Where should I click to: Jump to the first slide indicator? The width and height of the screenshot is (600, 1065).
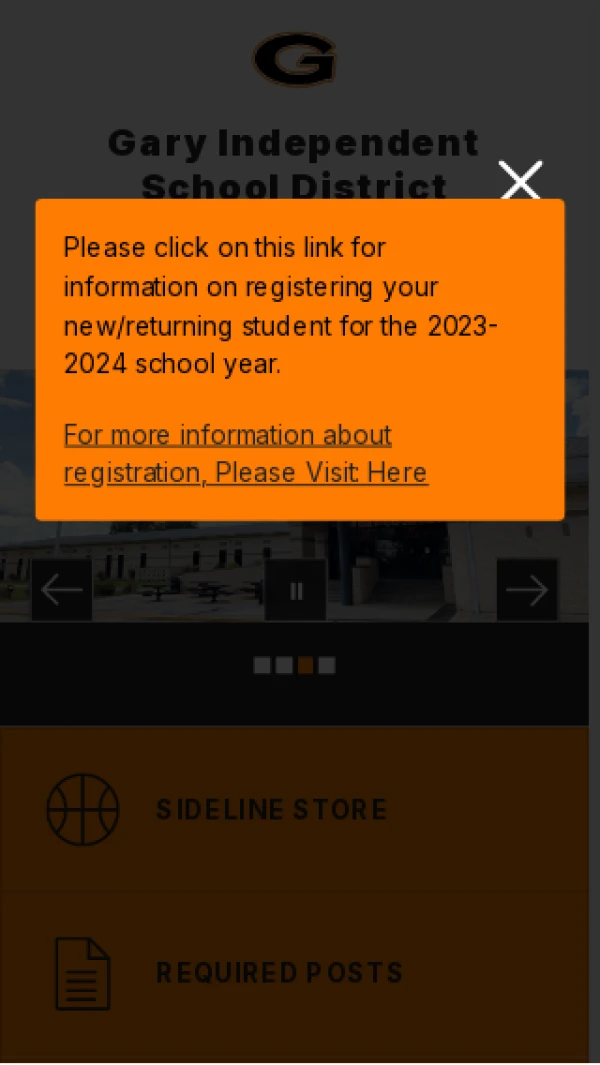tap(262, 665)
